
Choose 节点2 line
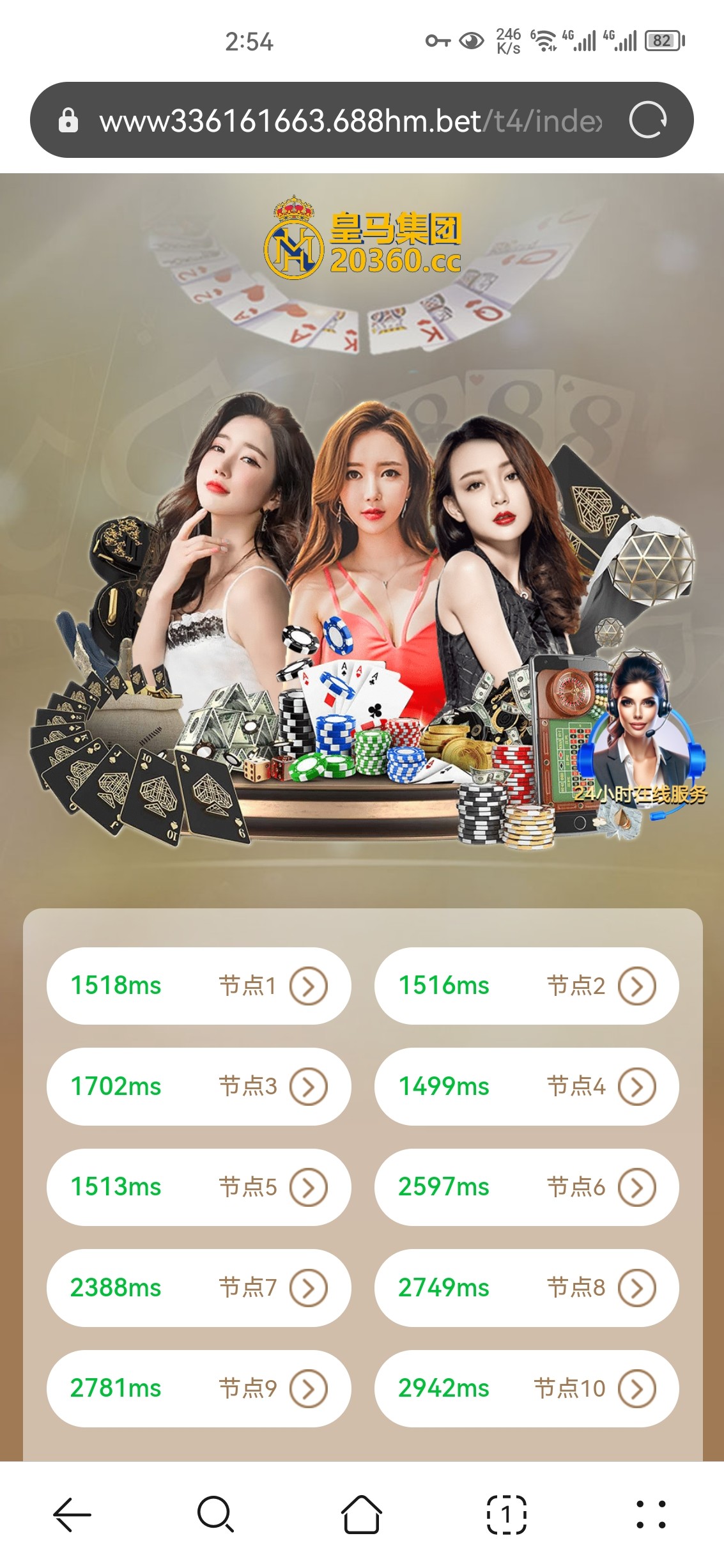pos(526,986)
